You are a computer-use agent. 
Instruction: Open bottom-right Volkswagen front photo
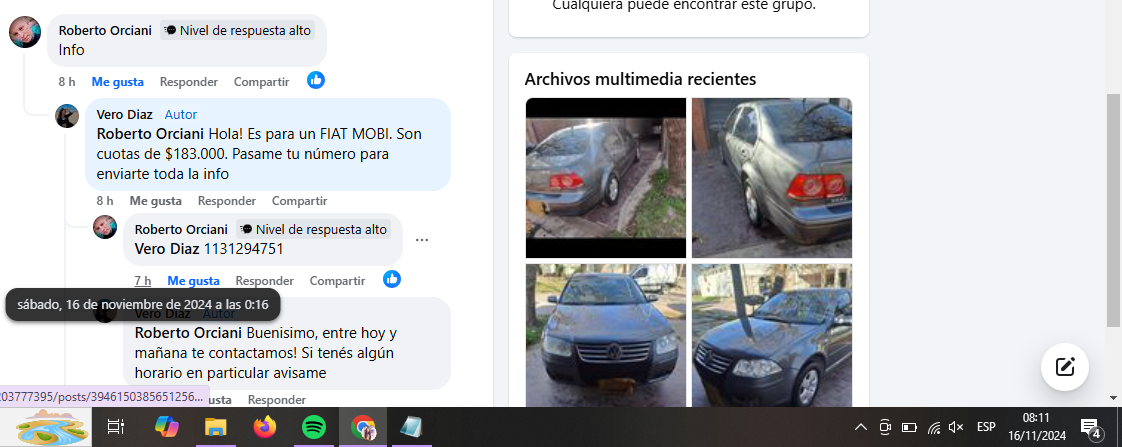coord(771,335)
